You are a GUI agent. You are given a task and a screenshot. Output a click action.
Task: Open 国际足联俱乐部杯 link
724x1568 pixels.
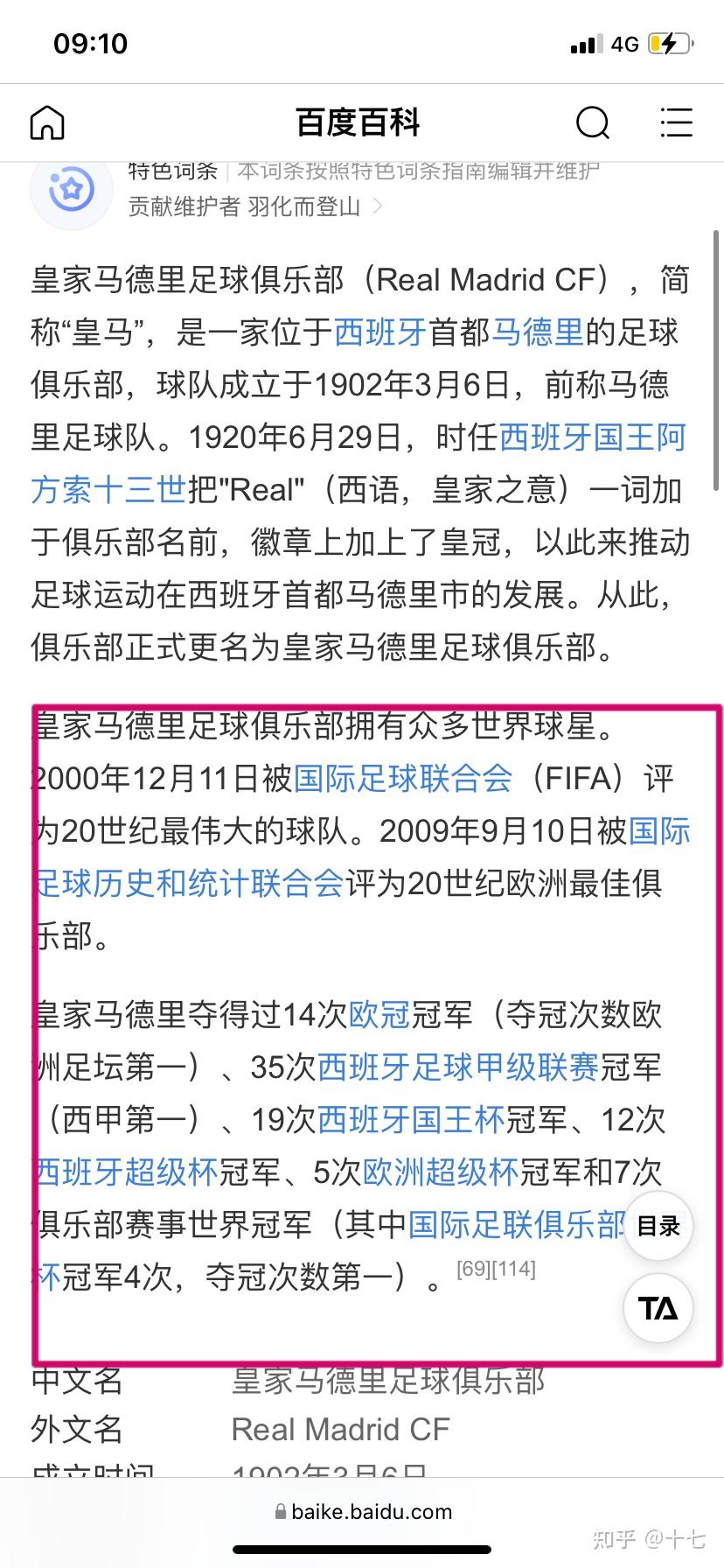(x=331, y=1251)
